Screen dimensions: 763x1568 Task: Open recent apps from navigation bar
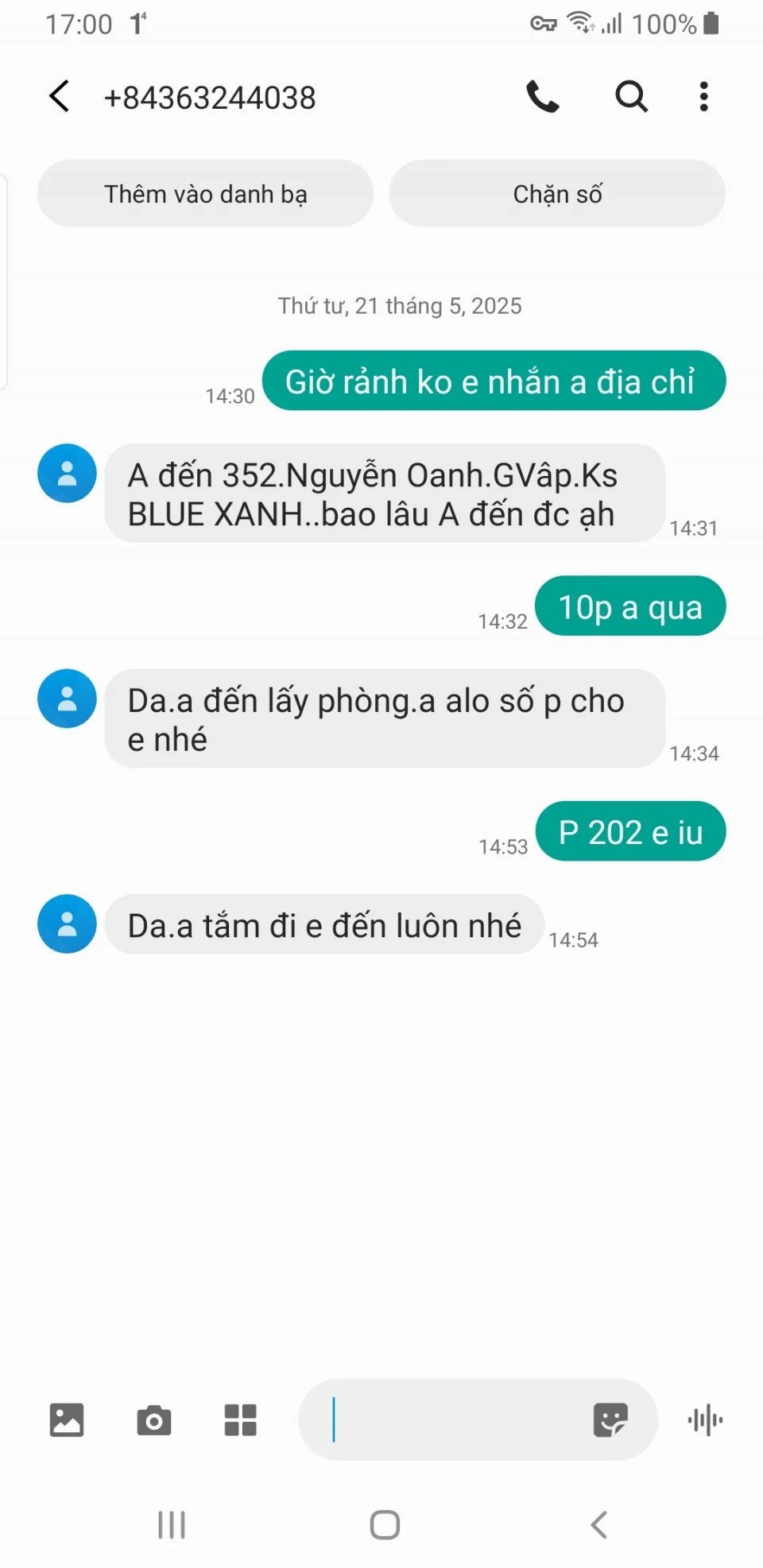point(172,1524)
